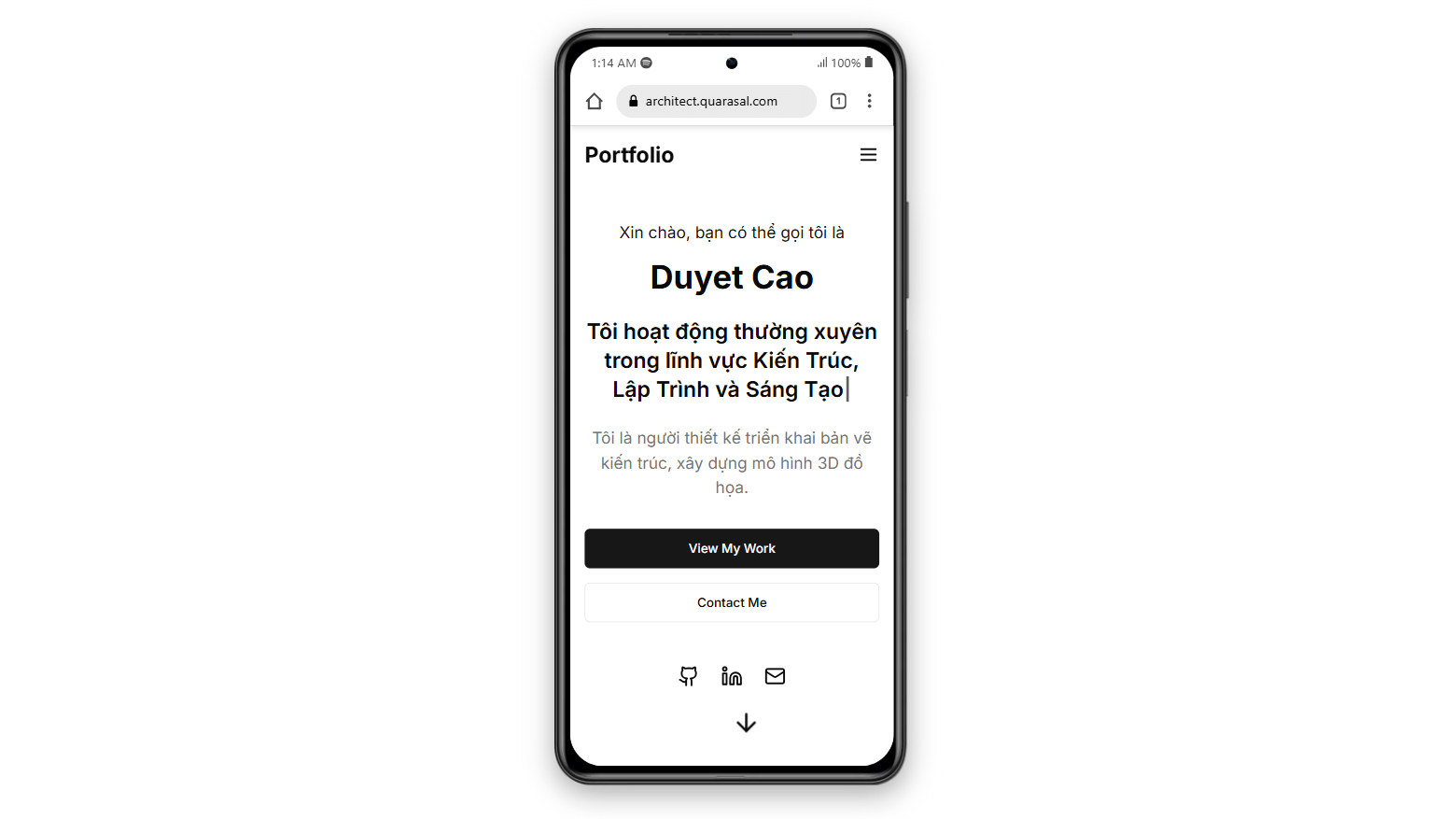Open the hamburger navigation menu
1456x819 pixels.
868,155
